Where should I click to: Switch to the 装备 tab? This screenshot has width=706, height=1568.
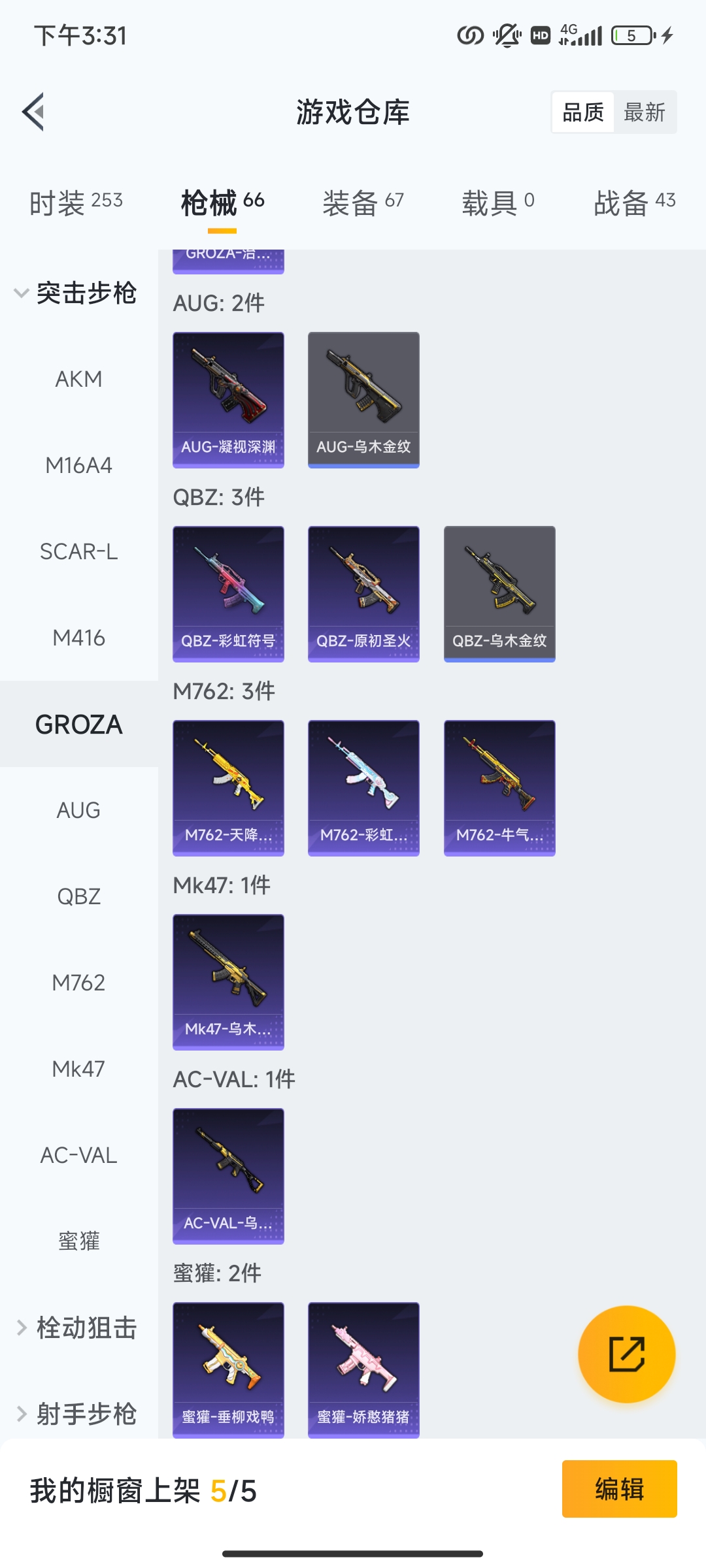(363, 203)
